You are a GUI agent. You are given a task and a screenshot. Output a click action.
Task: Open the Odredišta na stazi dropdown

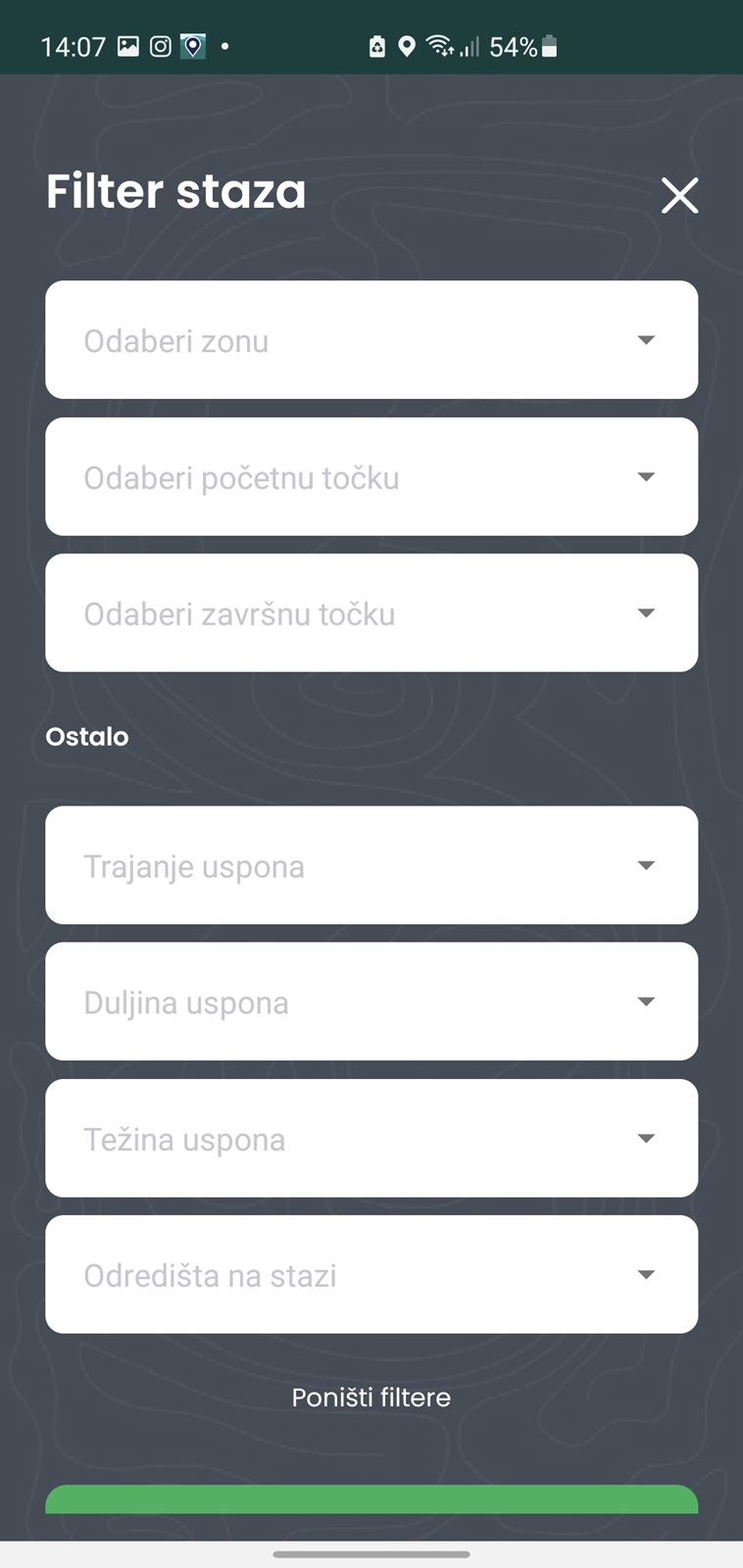(371, 1275)
